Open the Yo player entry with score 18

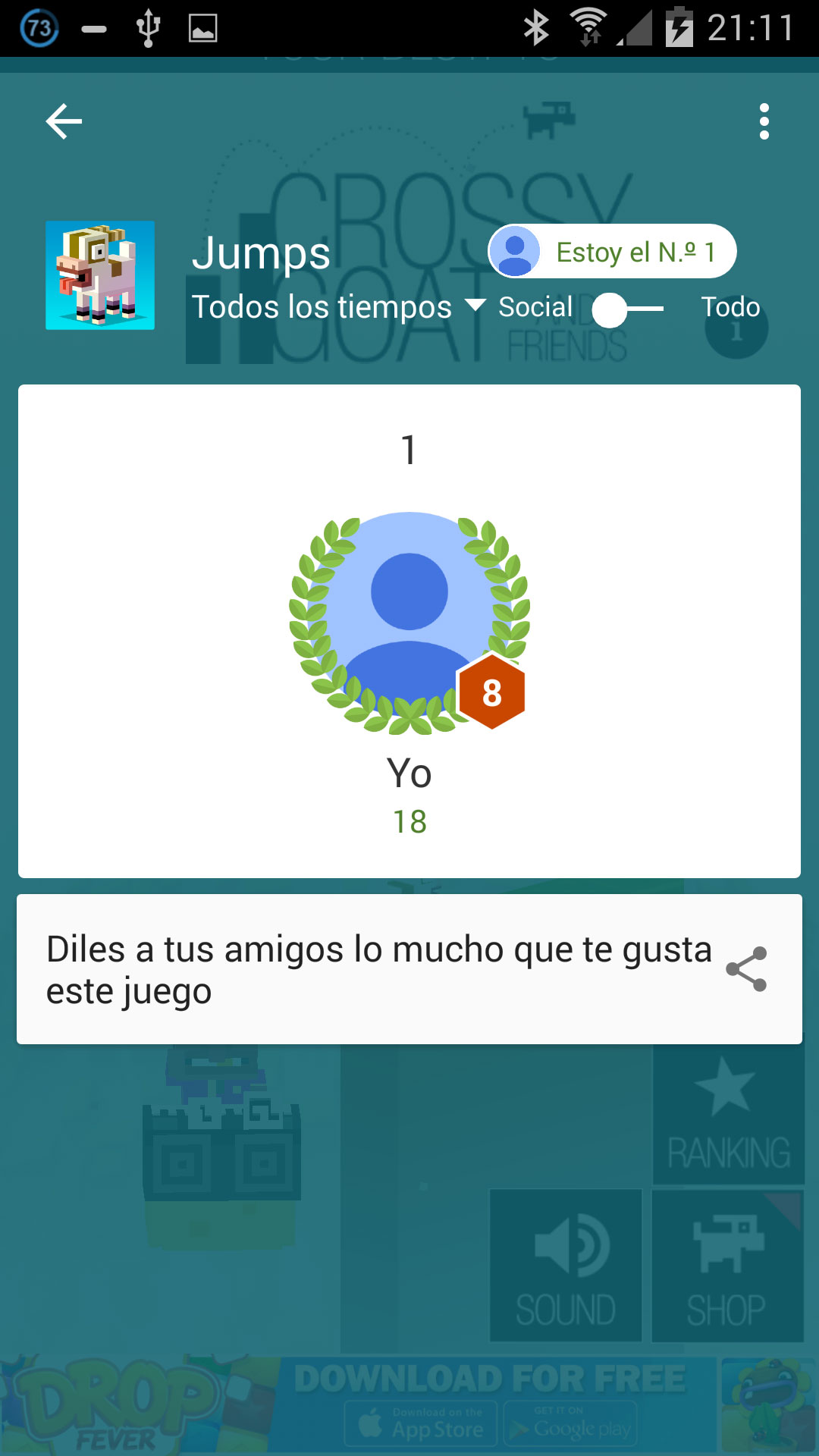click(409, 631)
